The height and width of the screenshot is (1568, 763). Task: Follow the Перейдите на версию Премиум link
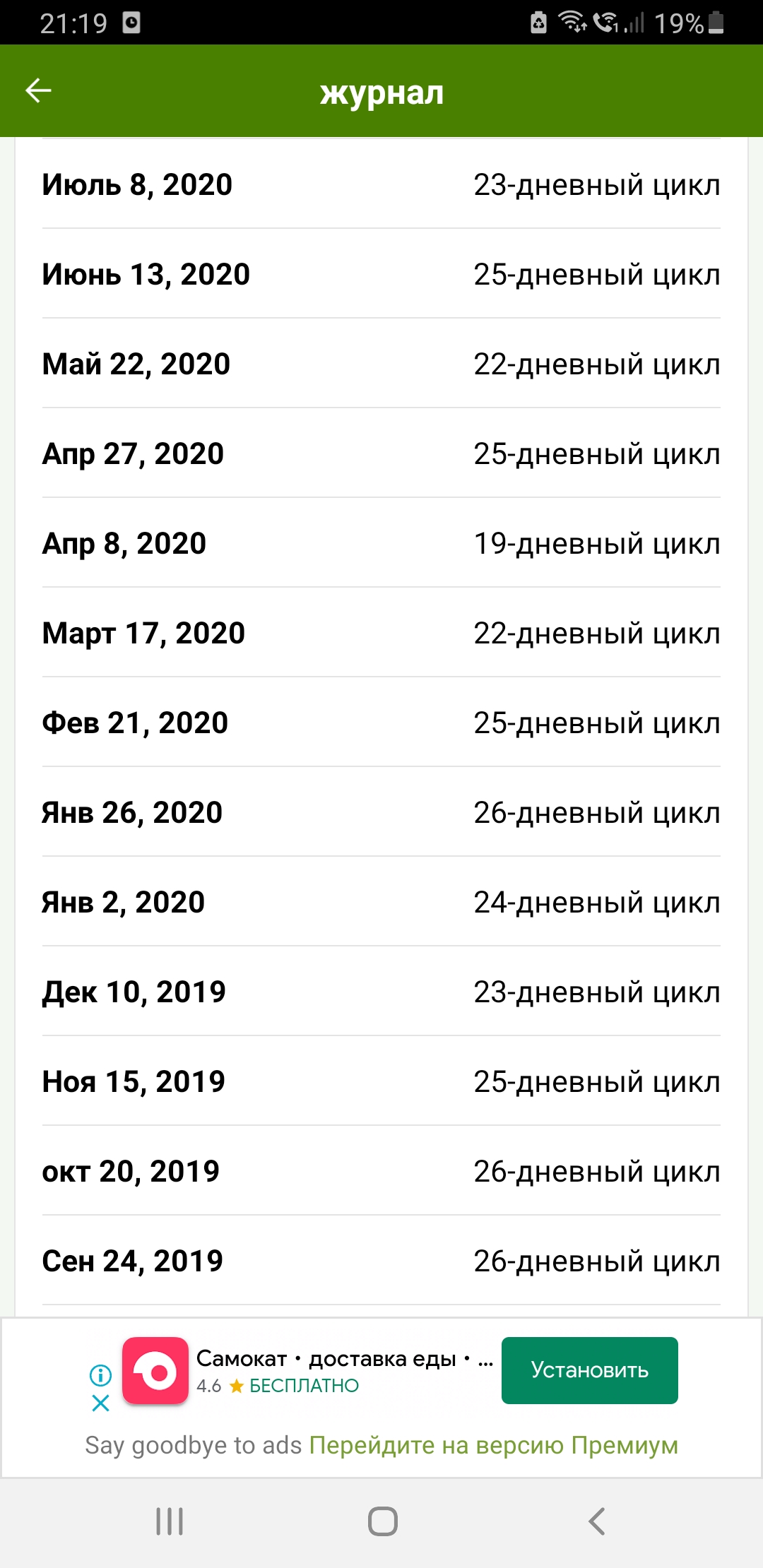click(x=493, y=1445)
